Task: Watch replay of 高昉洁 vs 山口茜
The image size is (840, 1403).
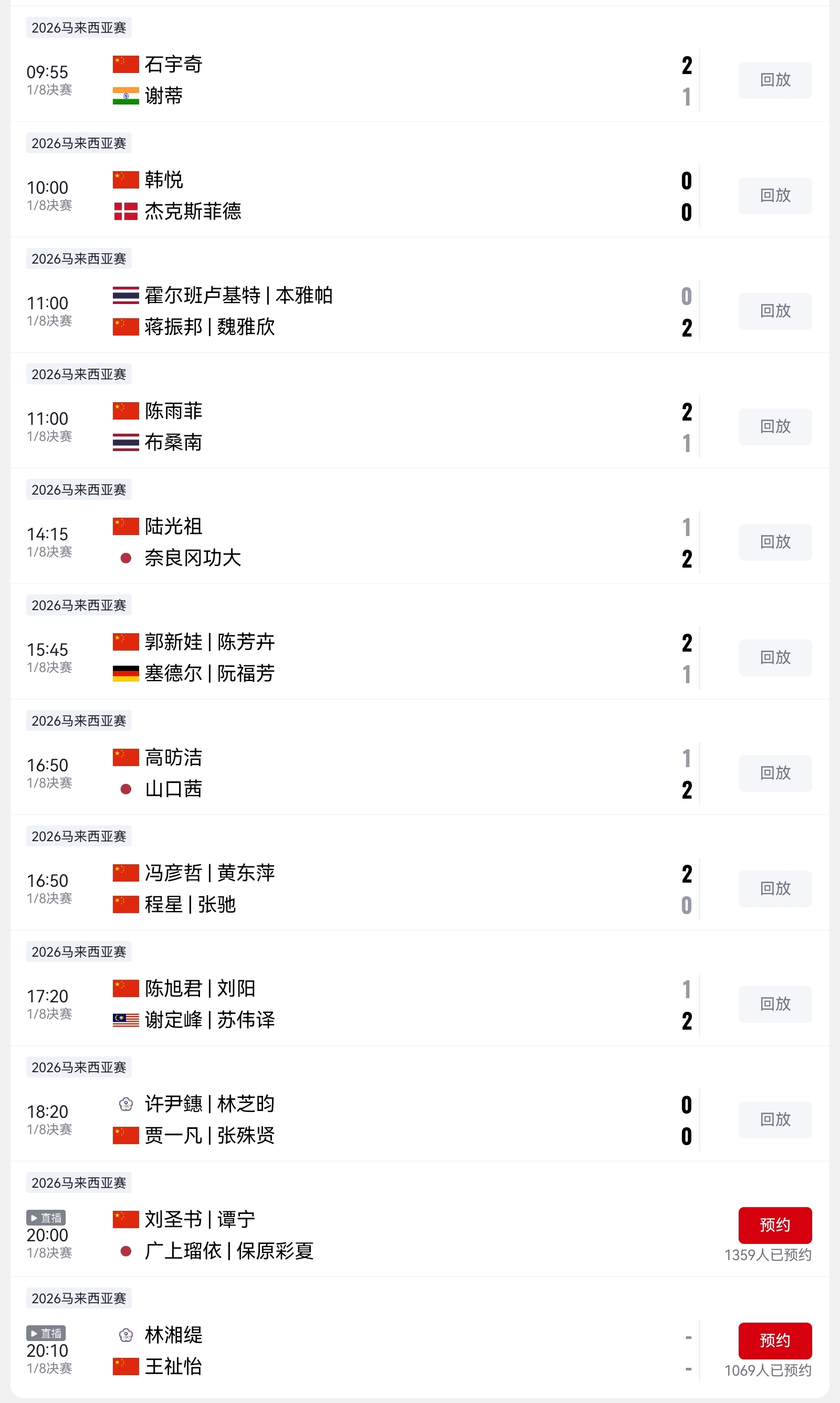Action: [774, 772]
